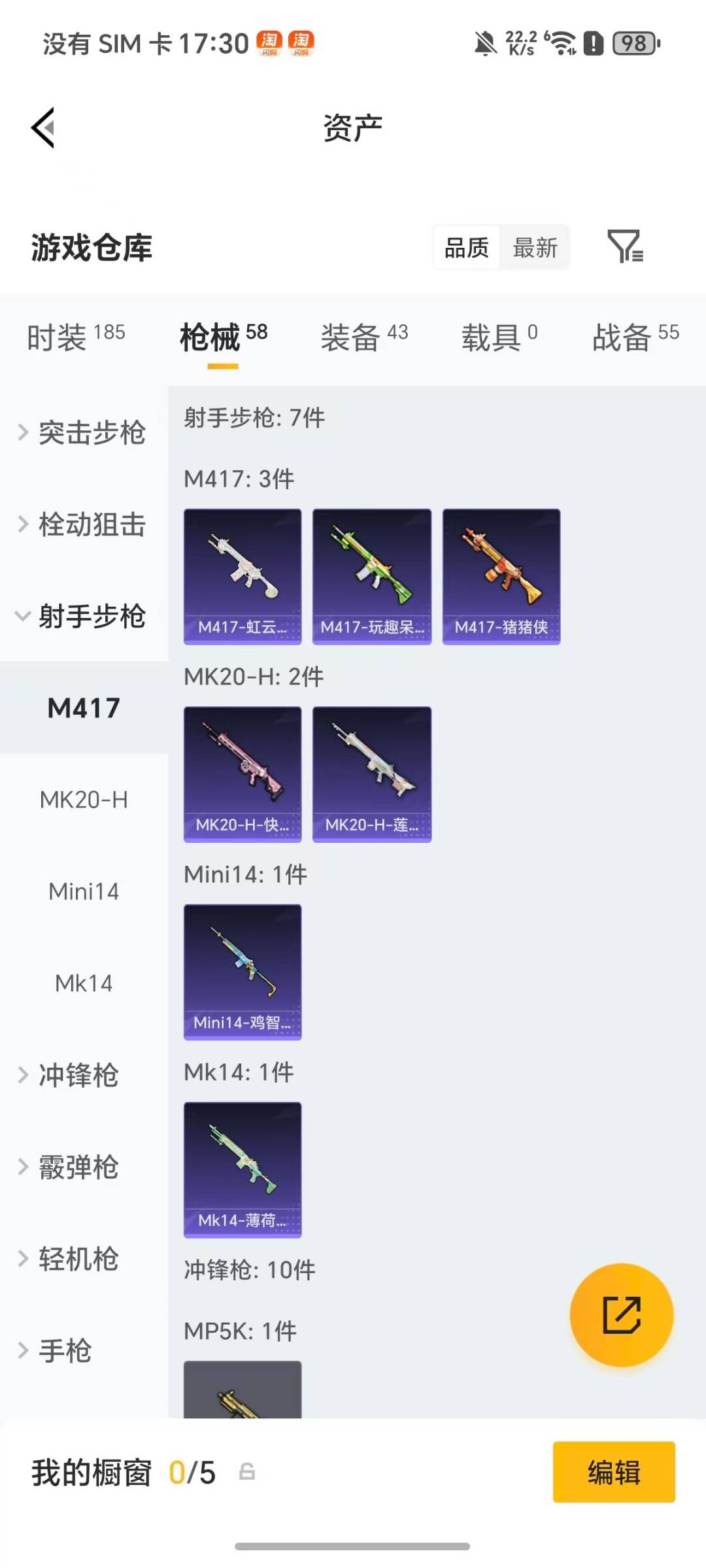Tap the yellow share floating button
This screenshot has height=1568, width=706.
point(622,1315)
